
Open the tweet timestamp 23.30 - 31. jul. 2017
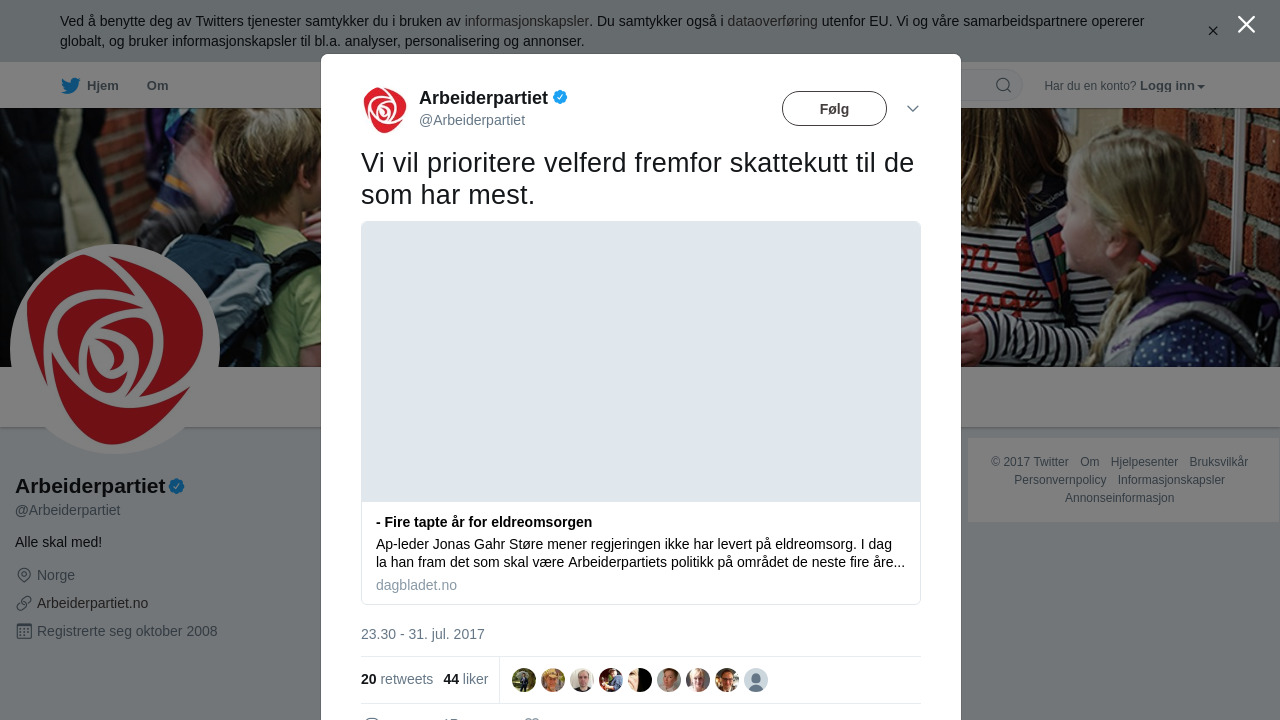(422, 634)
